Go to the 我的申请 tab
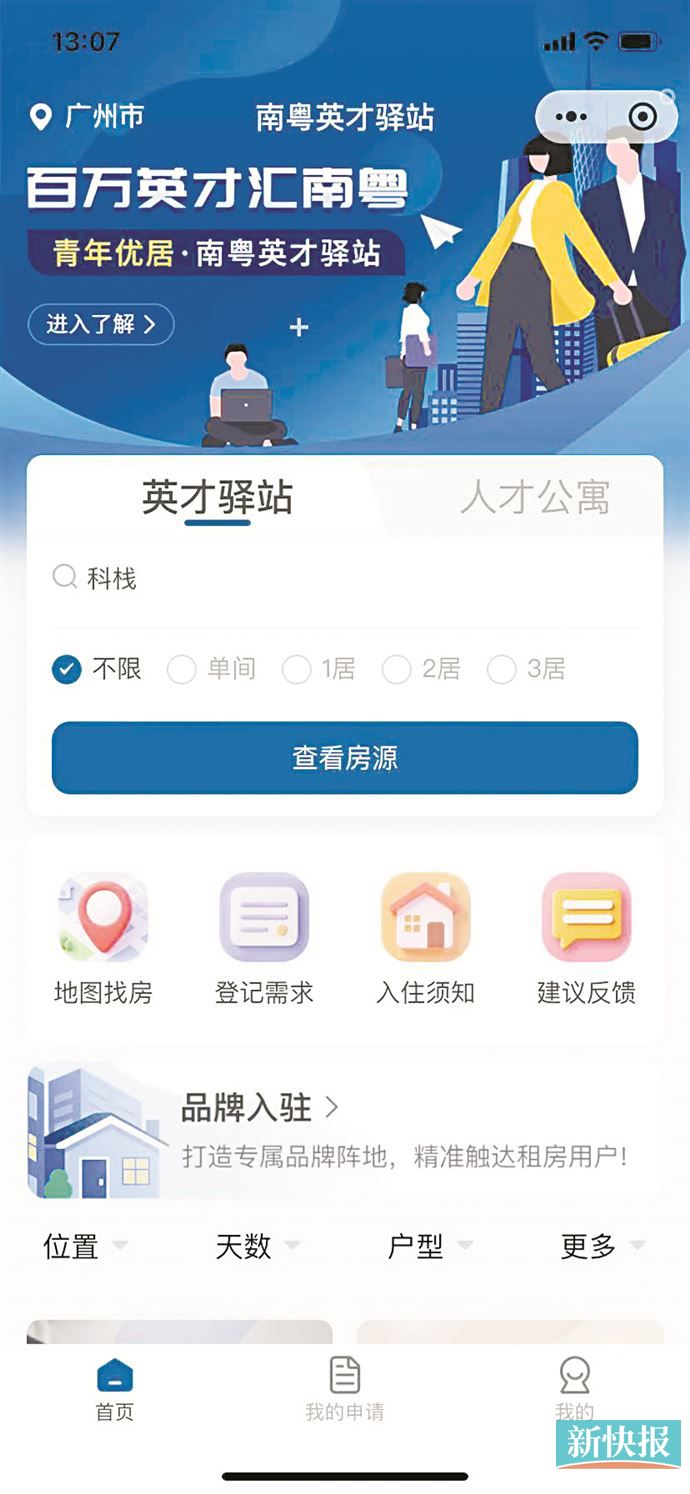 [344, 1388]
